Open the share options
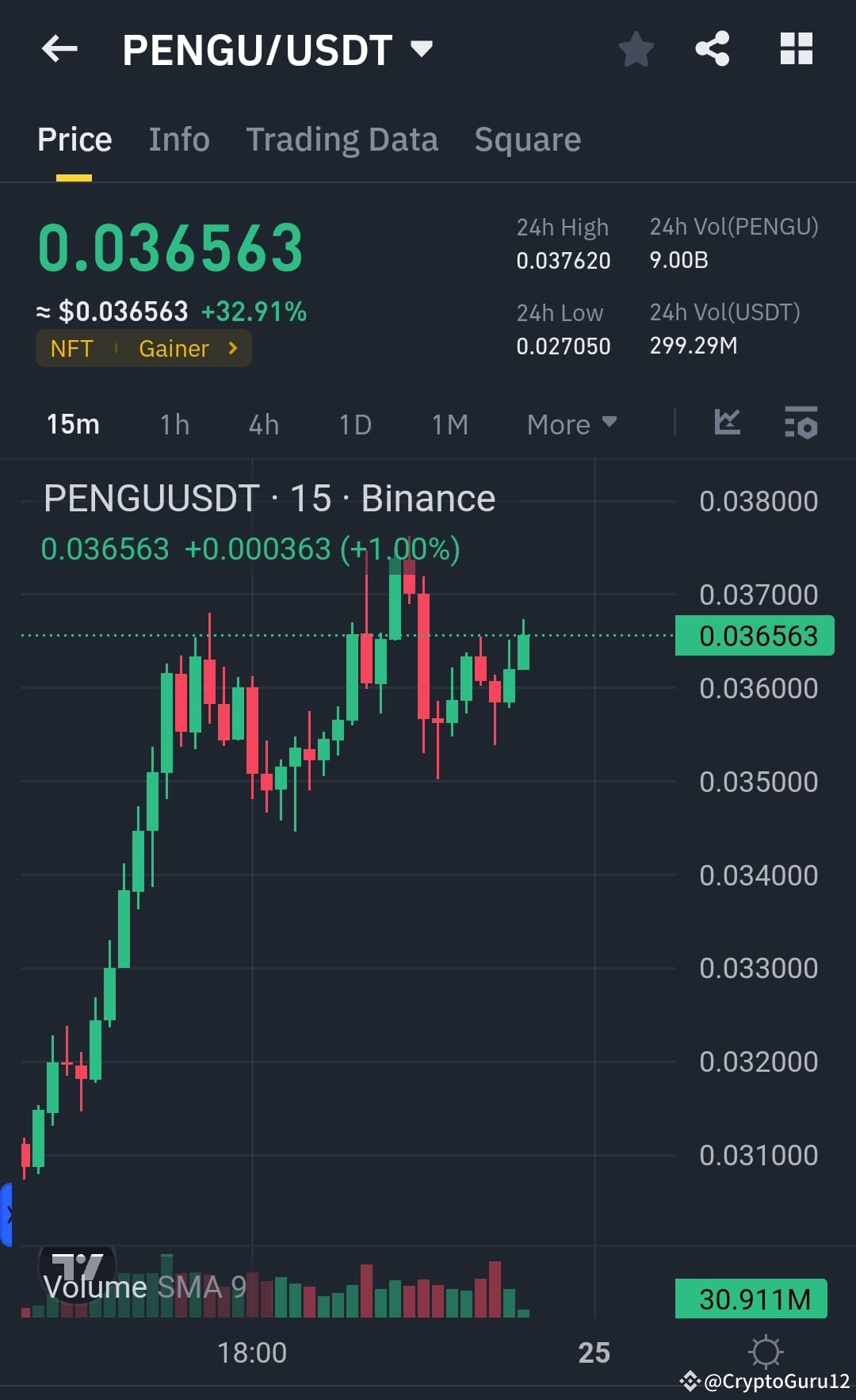 712,49
